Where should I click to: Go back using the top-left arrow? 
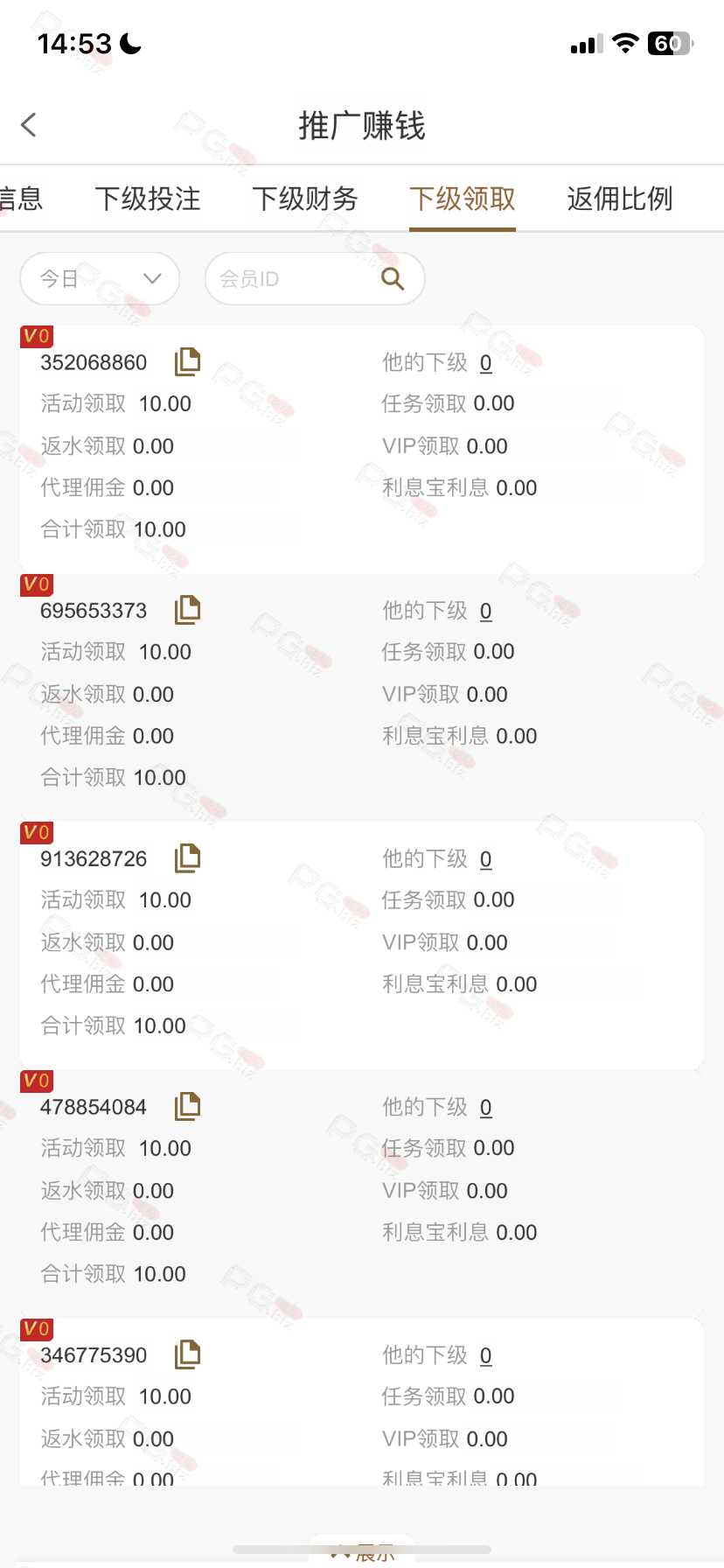(29, 125)
